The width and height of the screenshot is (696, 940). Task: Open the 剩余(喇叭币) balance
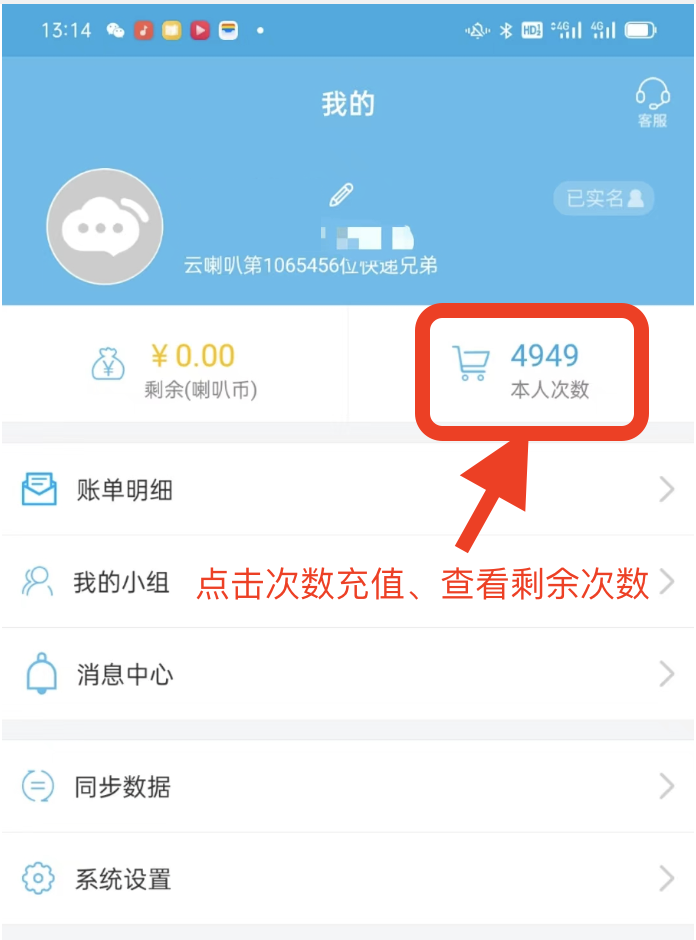click(x=175, y=368)
